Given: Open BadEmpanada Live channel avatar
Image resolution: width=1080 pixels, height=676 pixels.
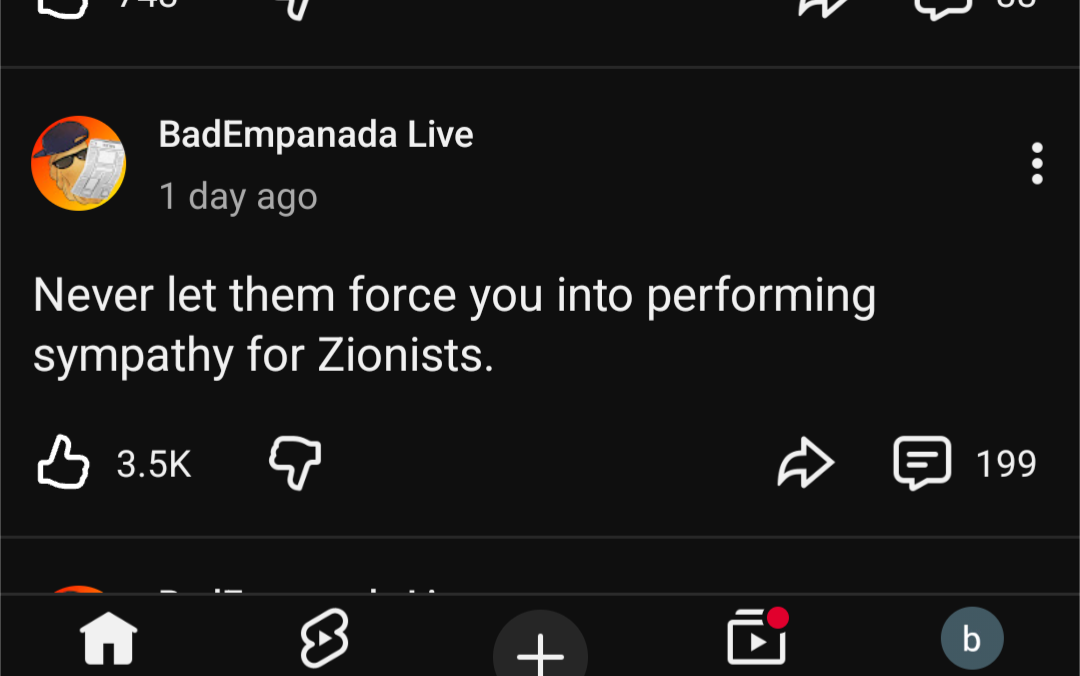Looking at the screenshot, I should pyautogui.click(x=79, y=164).
